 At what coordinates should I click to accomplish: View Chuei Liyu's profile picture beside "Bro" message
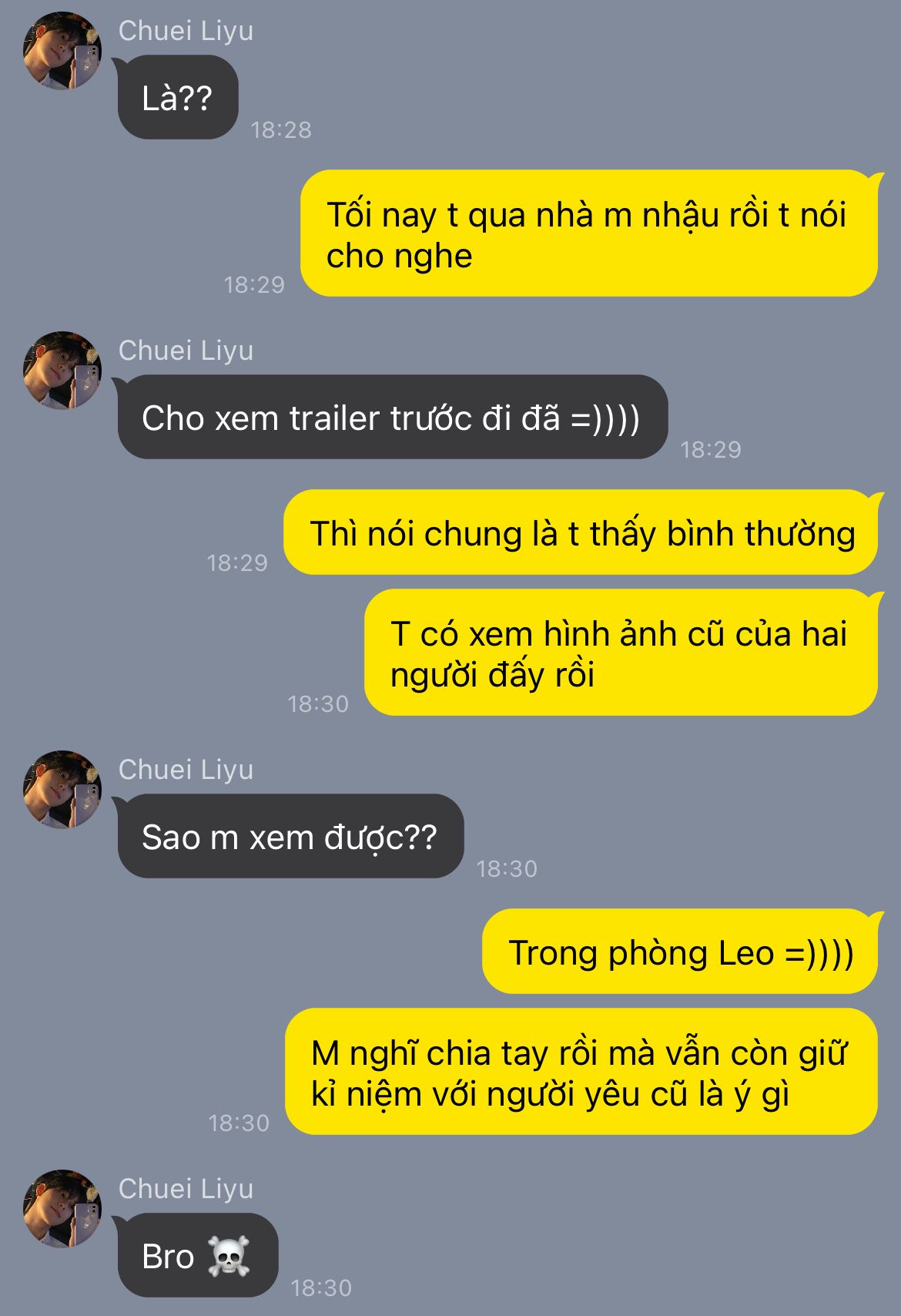[x=62, y=1209]
